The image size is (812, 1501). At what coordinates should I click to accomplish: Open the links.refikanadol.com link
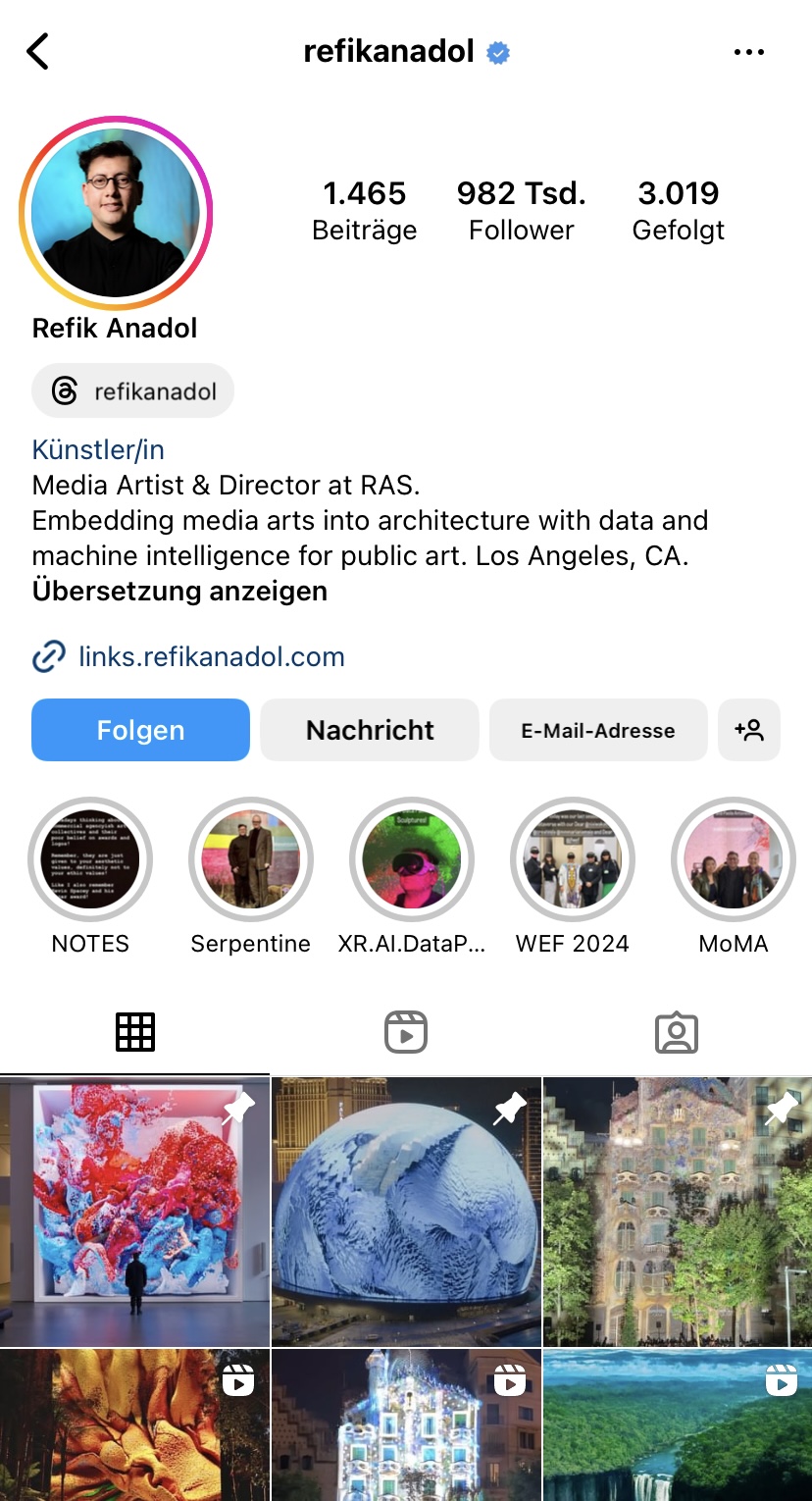[x=211, y=656]
